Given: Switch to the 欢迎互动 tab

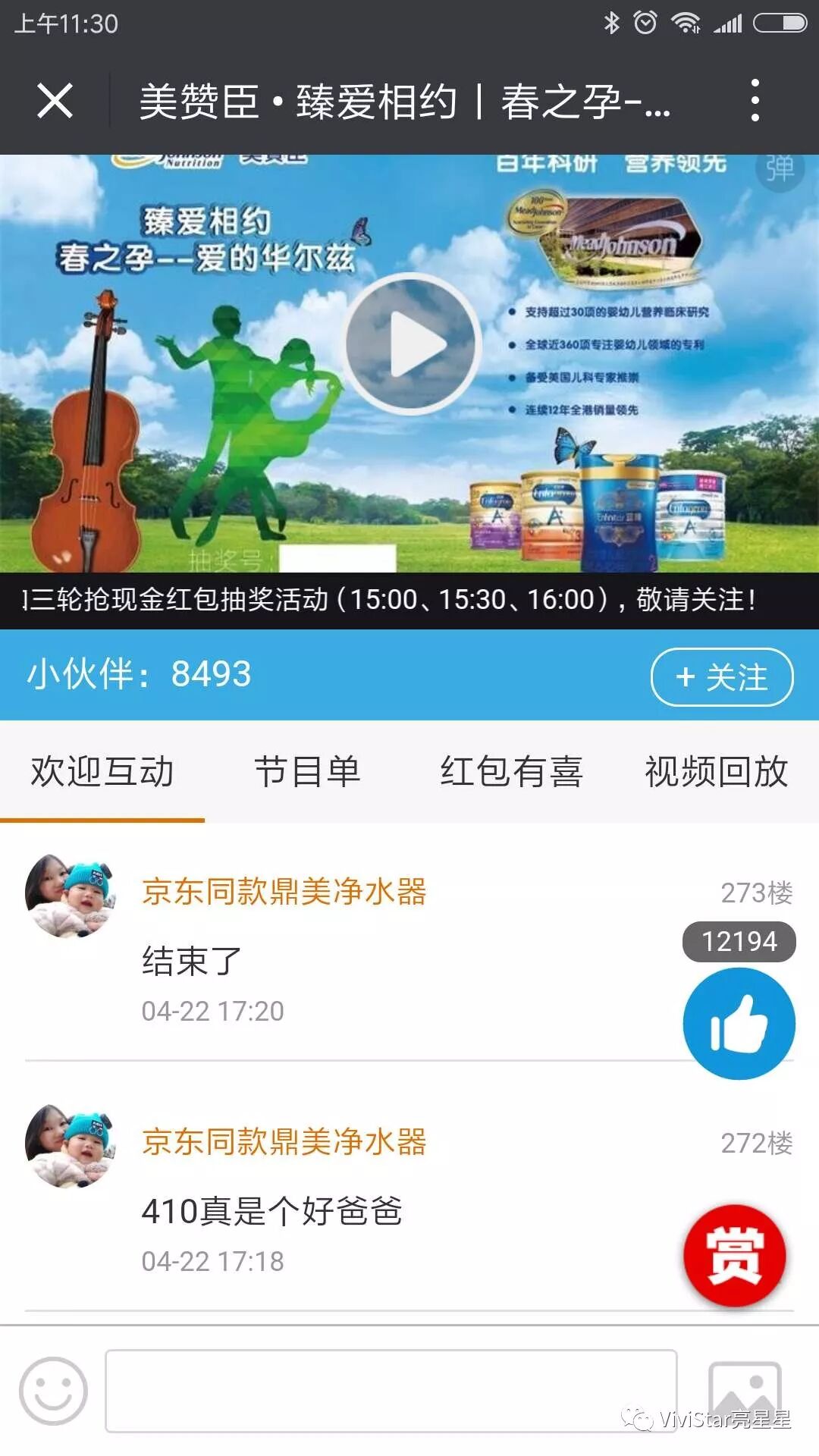Looking at the screenshot, I should click(x=102, y=772).
